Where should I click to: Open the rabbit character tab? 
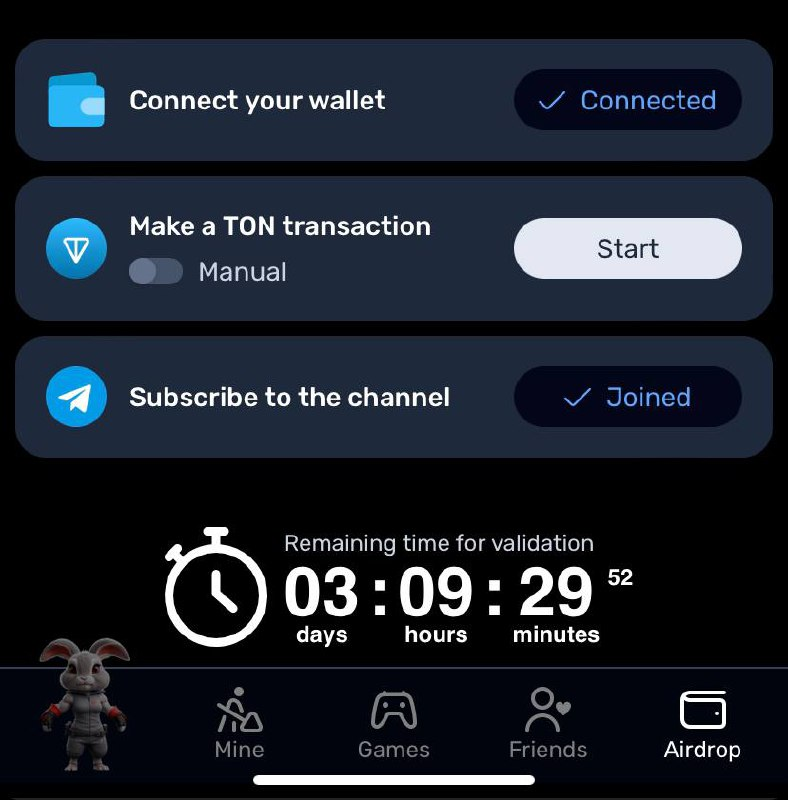click(x=84, y=706)
